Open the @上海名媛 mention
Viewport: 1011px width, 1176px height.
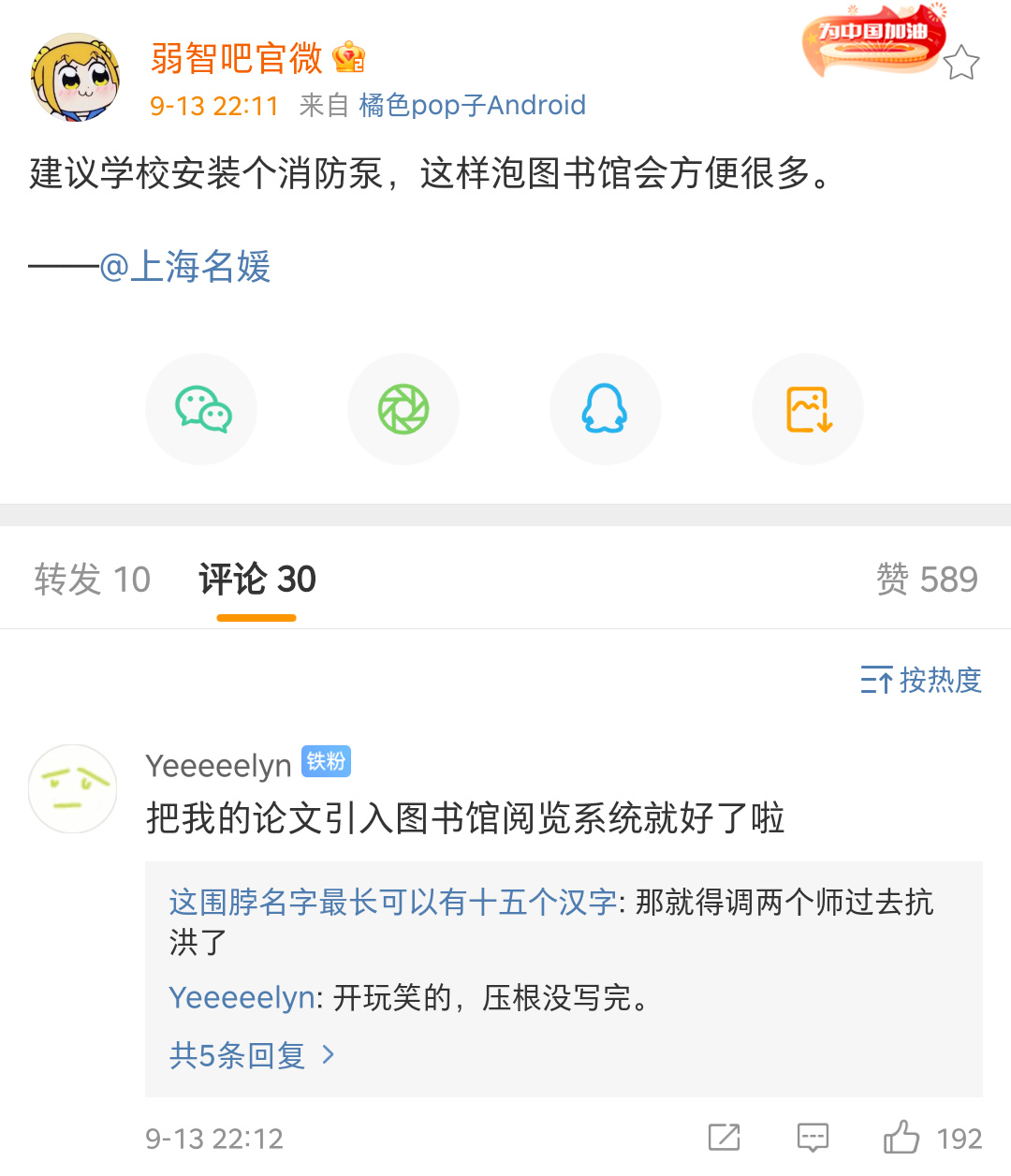(185, 267)
